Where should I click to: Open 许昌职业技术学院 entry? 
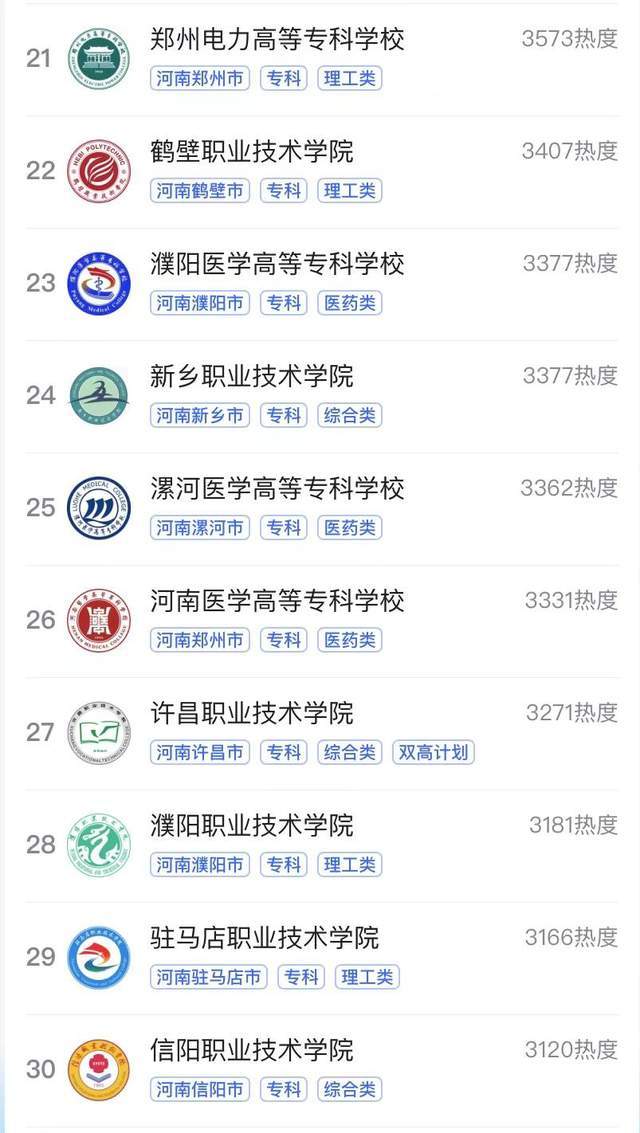click(251, 713)
